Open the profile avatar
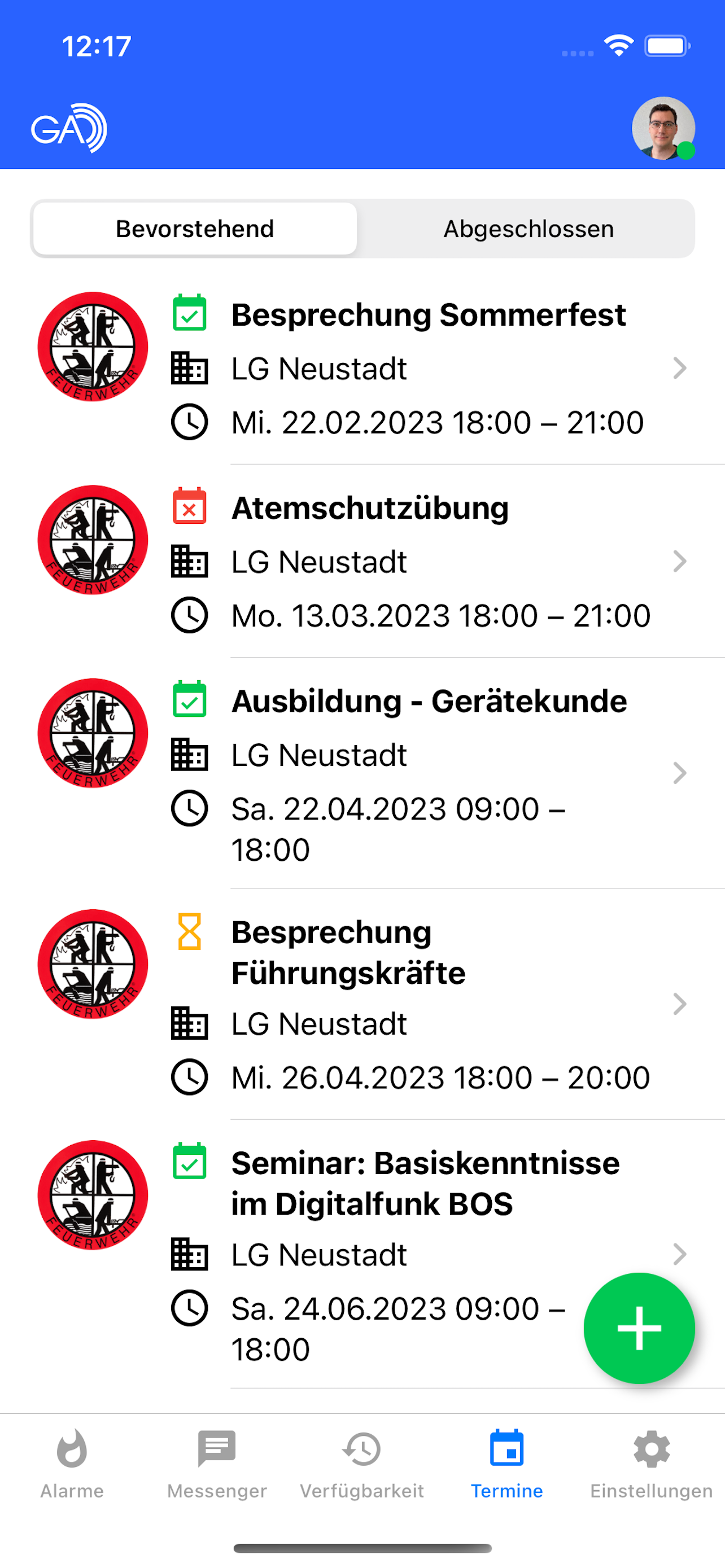The width and height of the screenshot is (725, 1568). click(x=663, y=129)
